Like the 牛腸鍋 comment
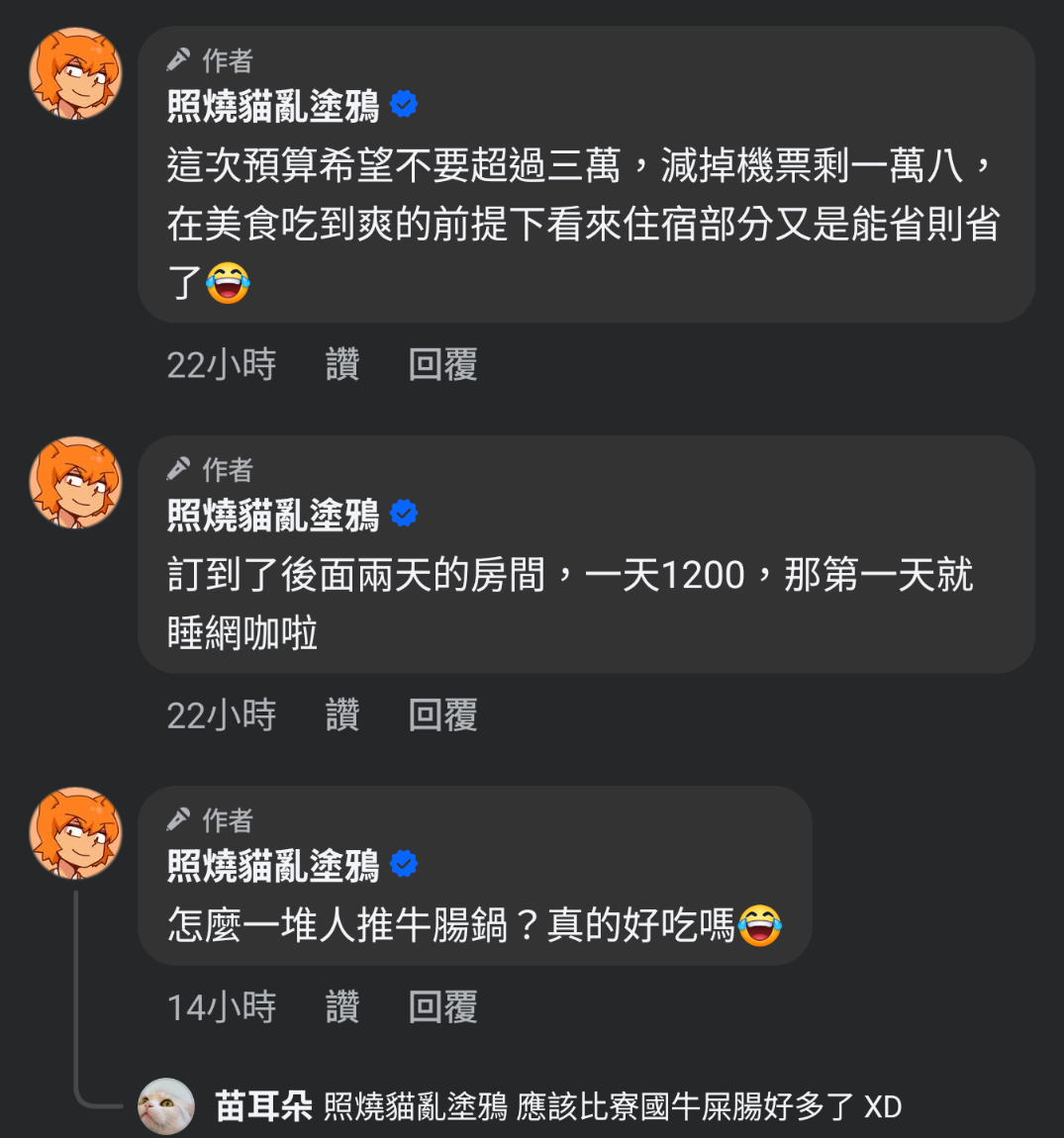The width and height of the screenshot is (1064, 1138). (x=342, y=1006)
